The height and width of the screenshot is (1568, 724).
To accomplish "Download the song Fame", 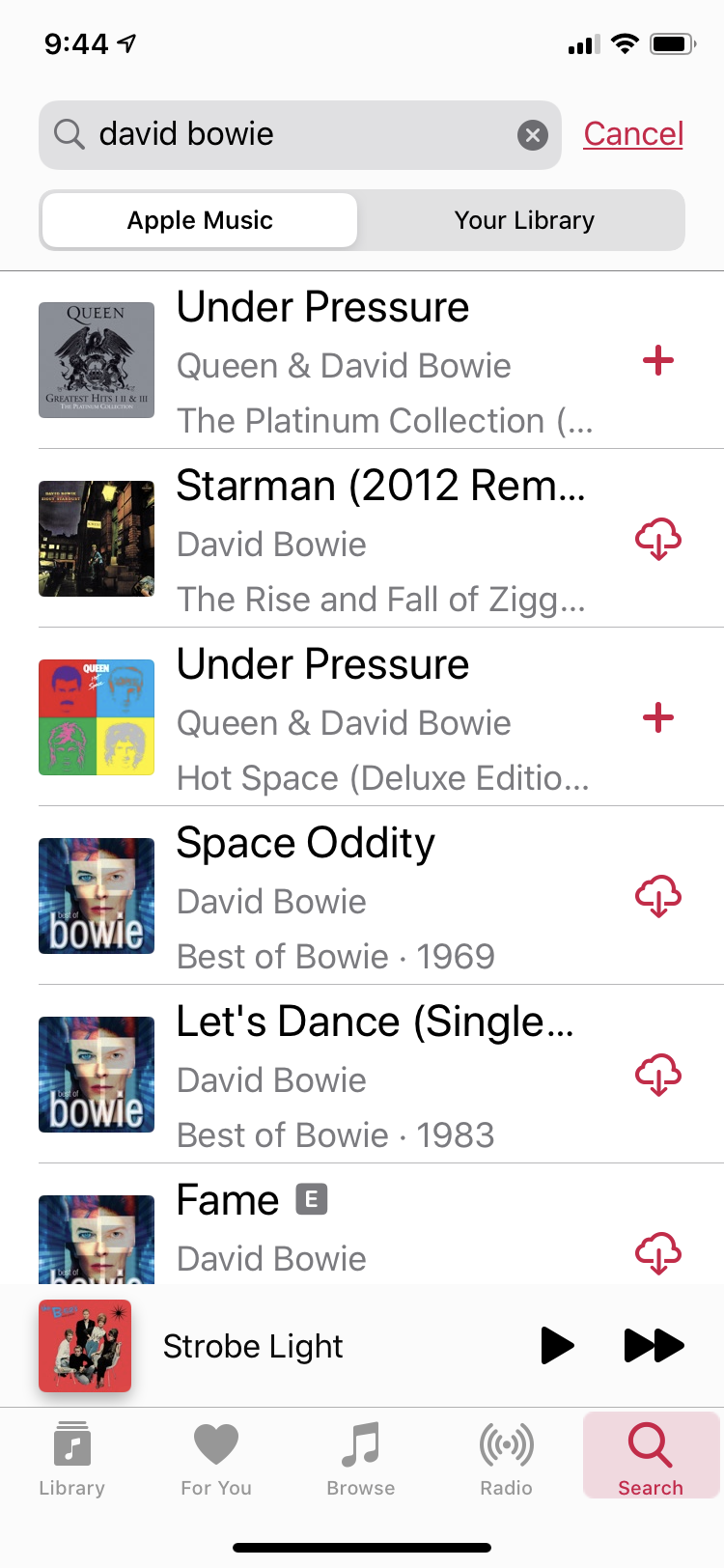I will click(657, 1253).
